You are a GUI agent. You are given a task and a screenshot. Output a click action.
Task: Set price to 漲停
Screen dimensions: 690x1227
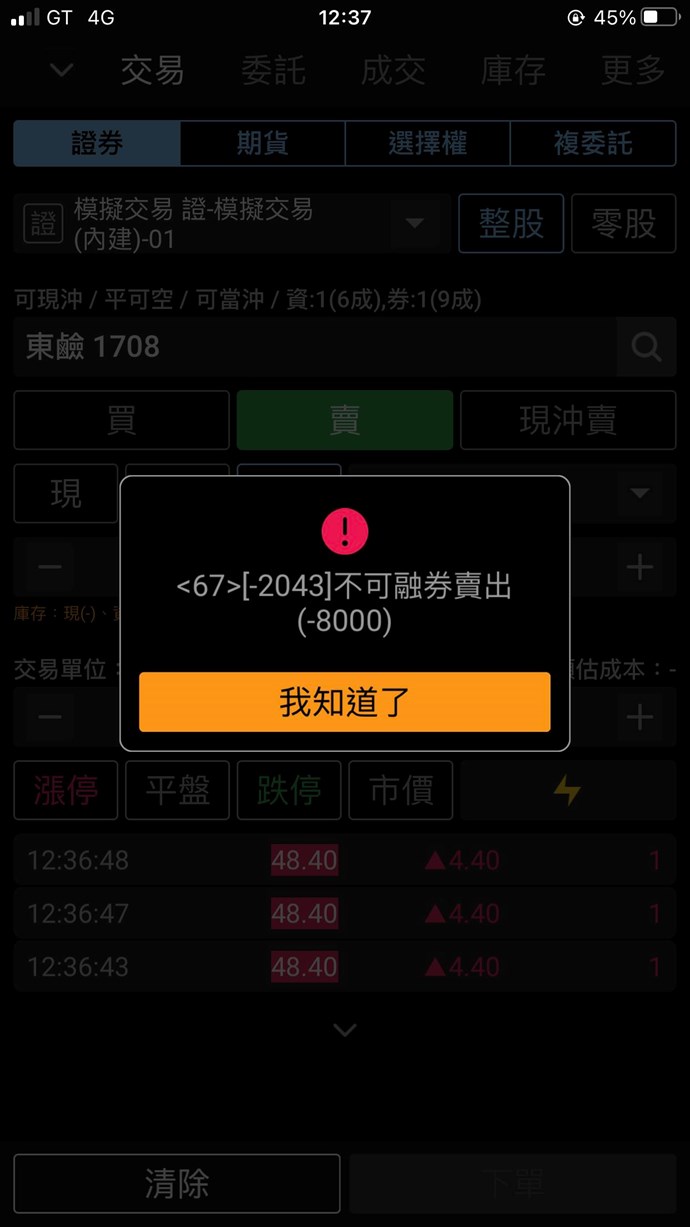pyautogui.click(x=66, y=790)
